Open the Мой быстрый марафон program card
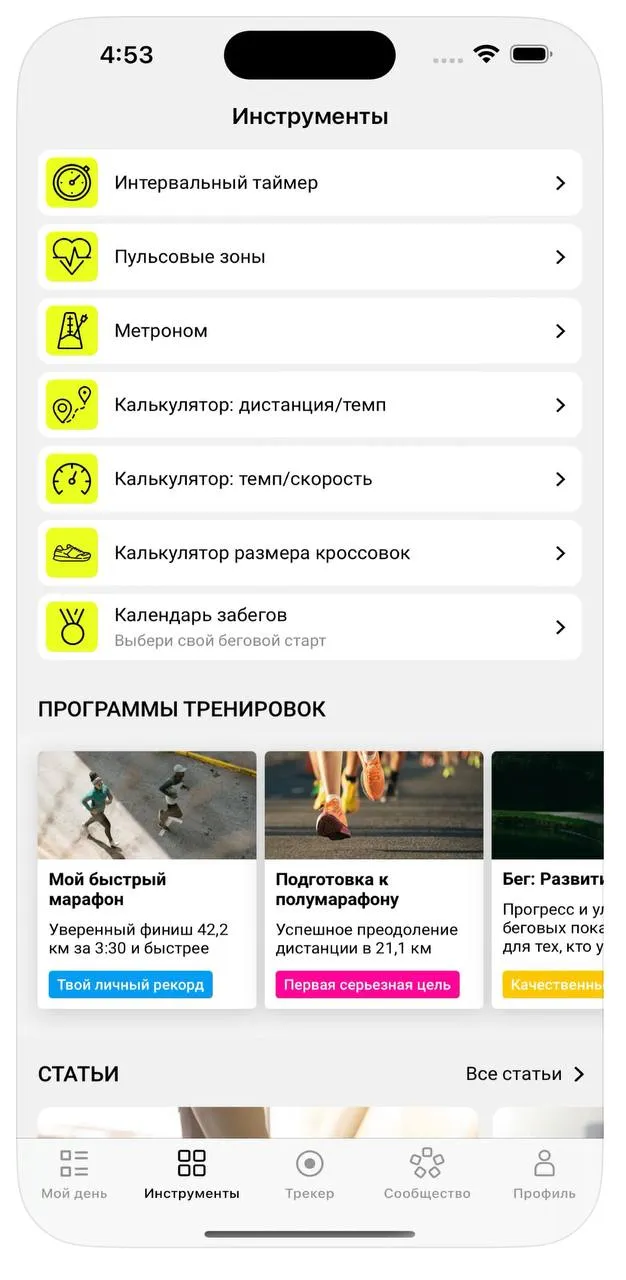This screenshot has width=626, height=1280. pos(147,880)
